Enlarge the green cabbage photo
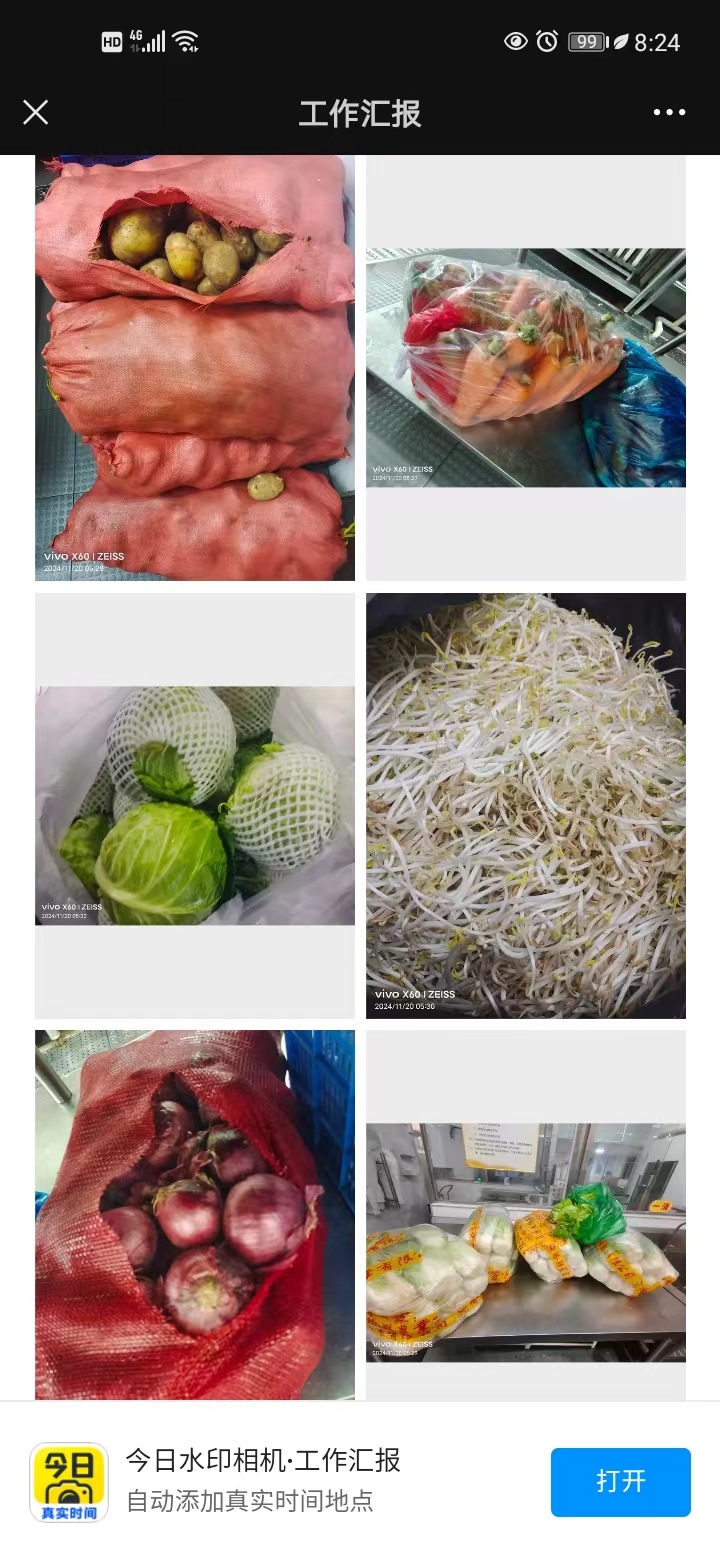 195,805
